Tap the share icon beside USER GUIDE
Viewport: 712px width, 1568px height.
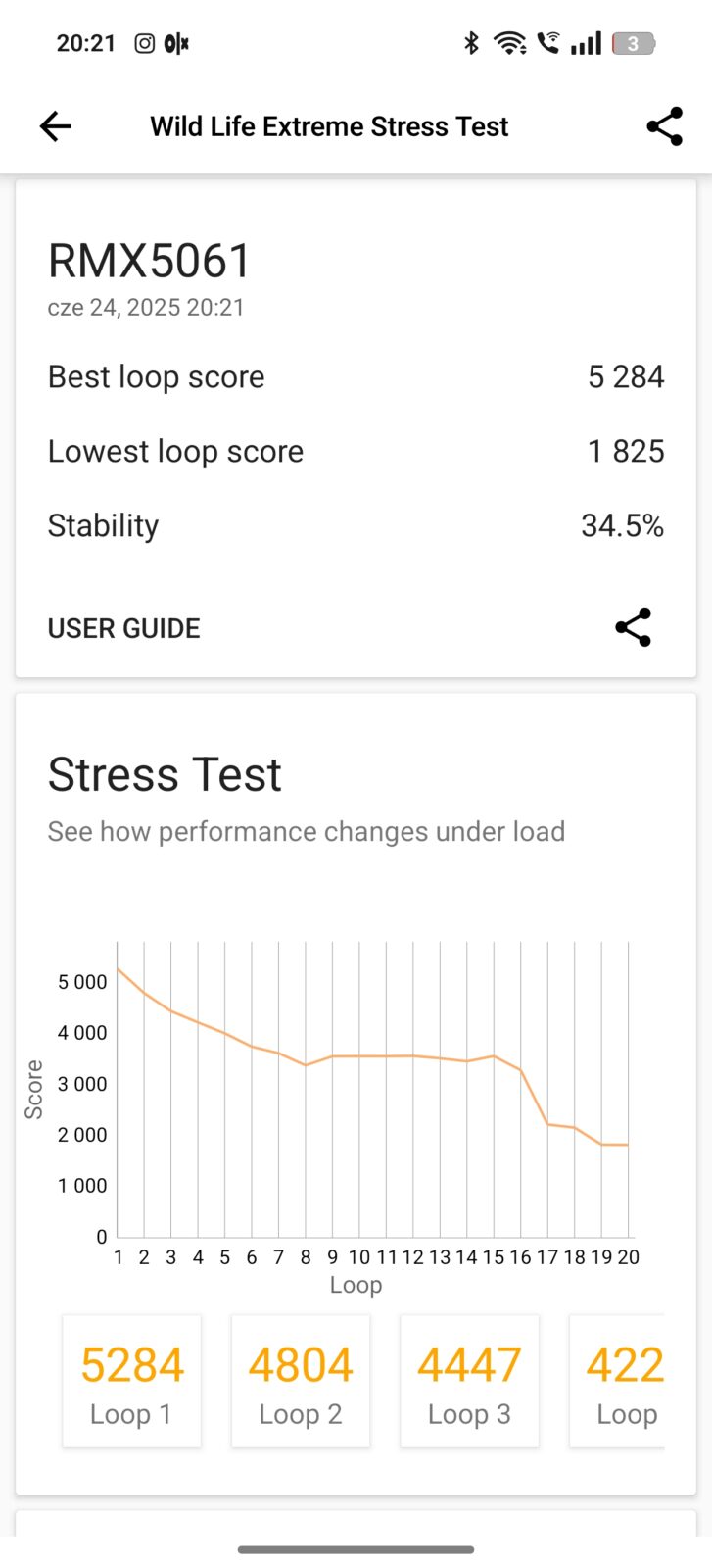[x=634, y=627]
